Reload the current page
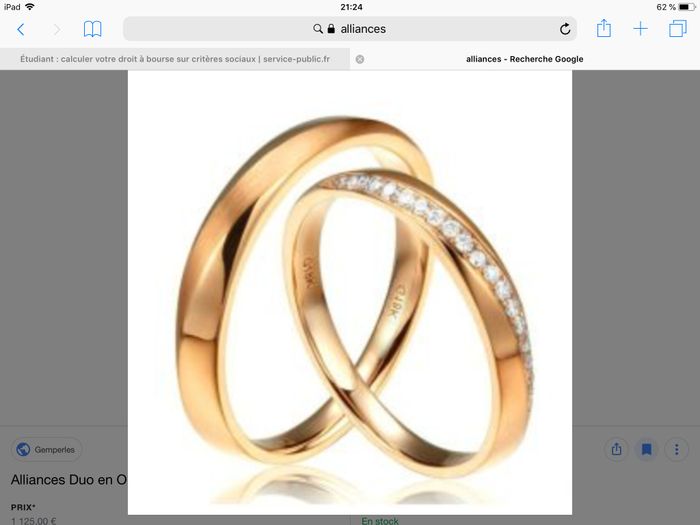700x525 pixels. pos(565,29)
